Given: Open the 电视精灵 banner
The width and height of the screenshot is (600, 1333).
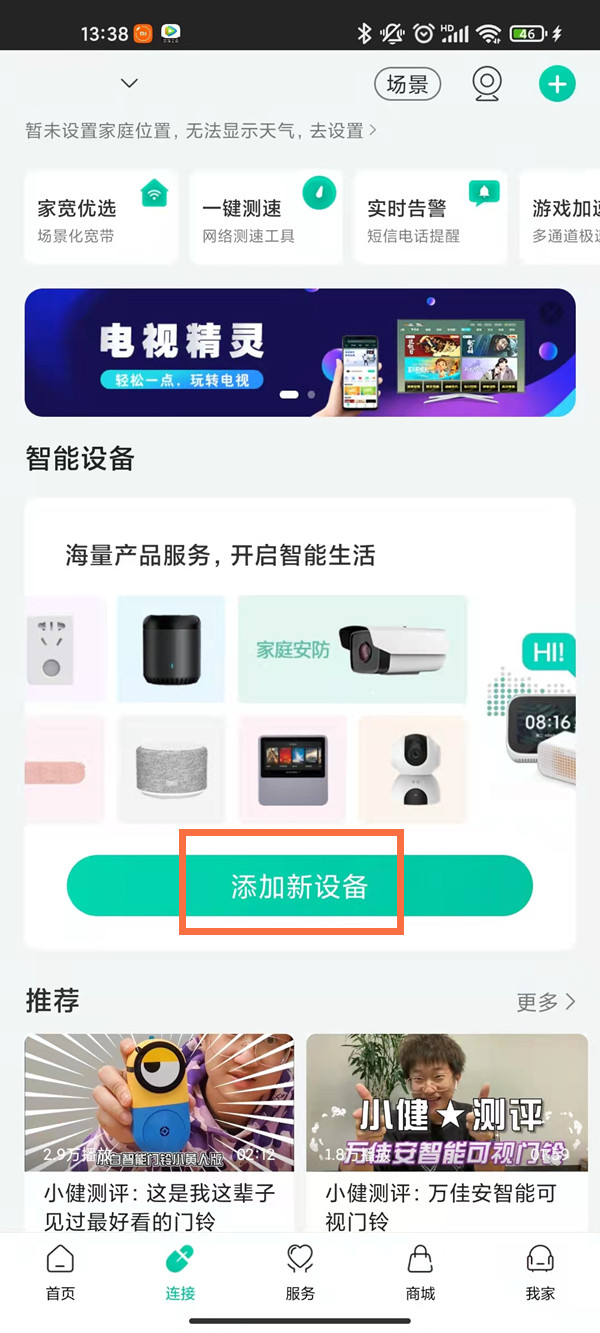Looking at the screenshot, I should (x=300, y=352).
